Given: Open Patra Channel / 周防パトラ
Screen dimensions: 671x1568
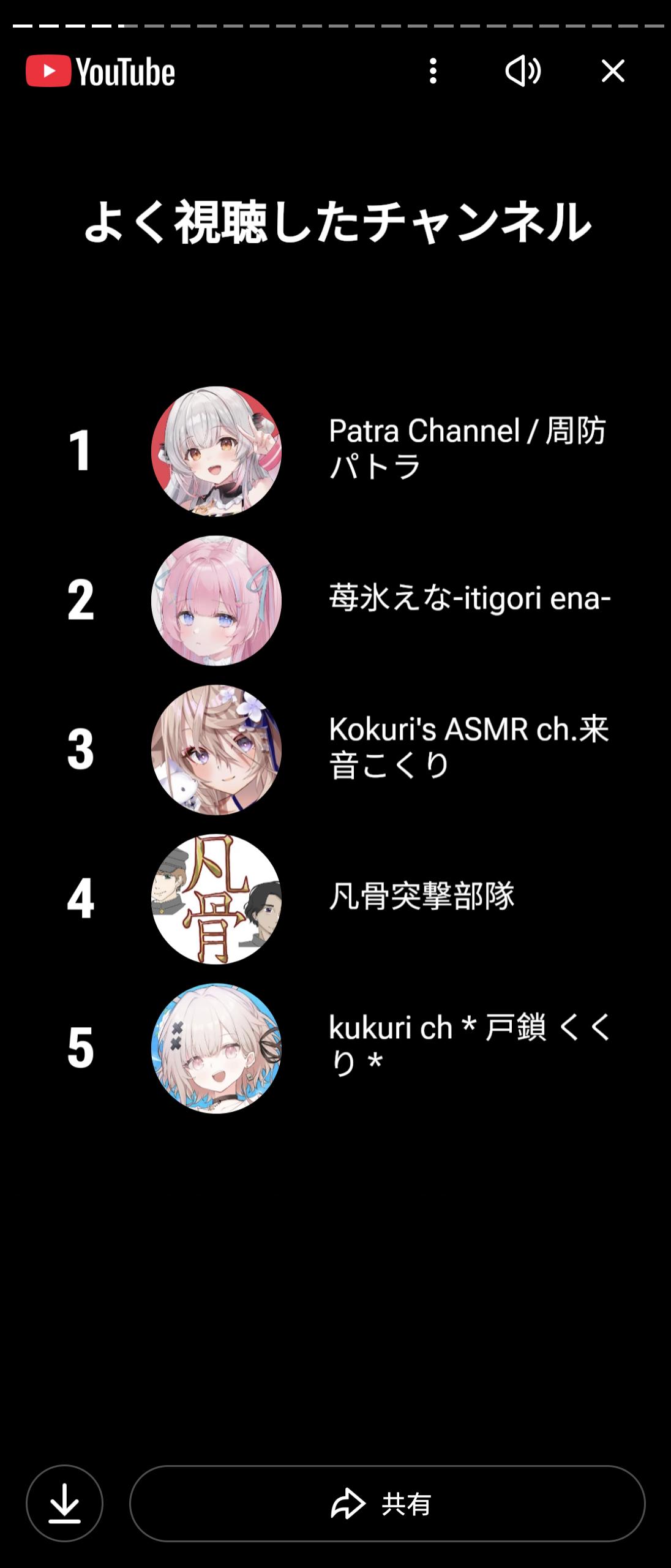Looking at the screenshot, I should click(x=335, y=451).
